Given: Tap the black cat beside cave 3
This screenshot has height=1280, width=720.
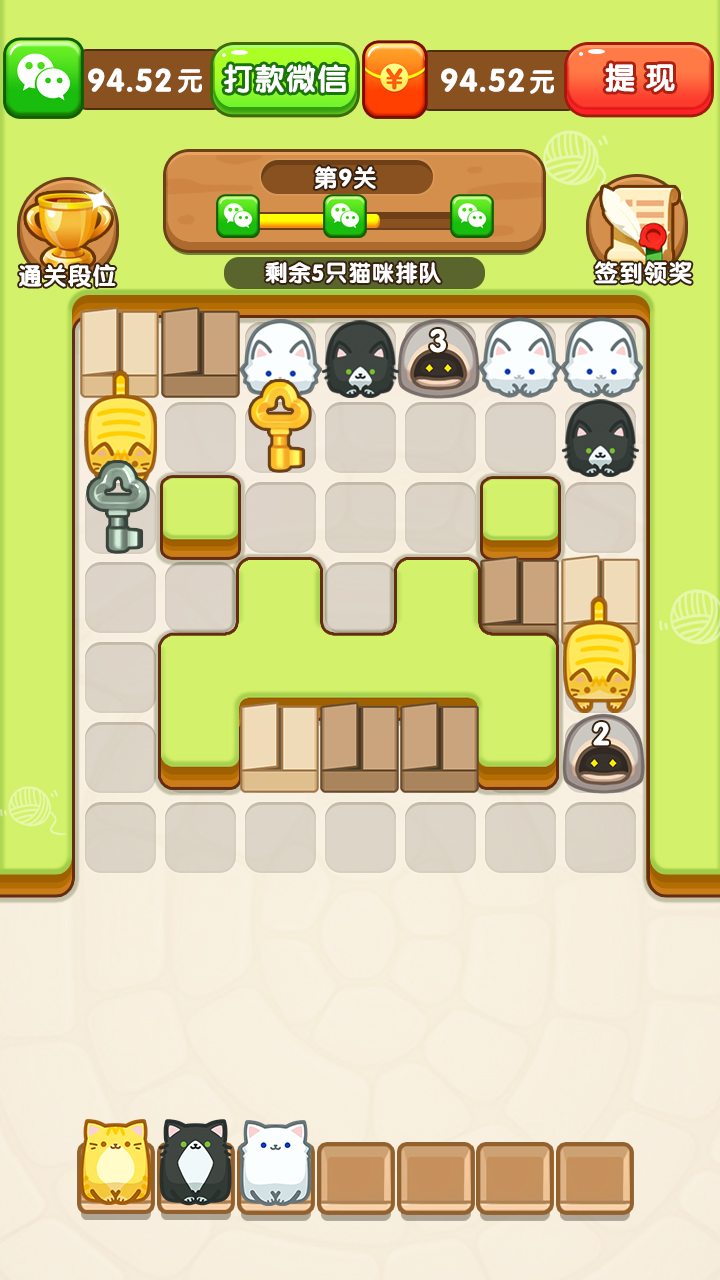Looking at the screenshot, I should click(360, 357).
